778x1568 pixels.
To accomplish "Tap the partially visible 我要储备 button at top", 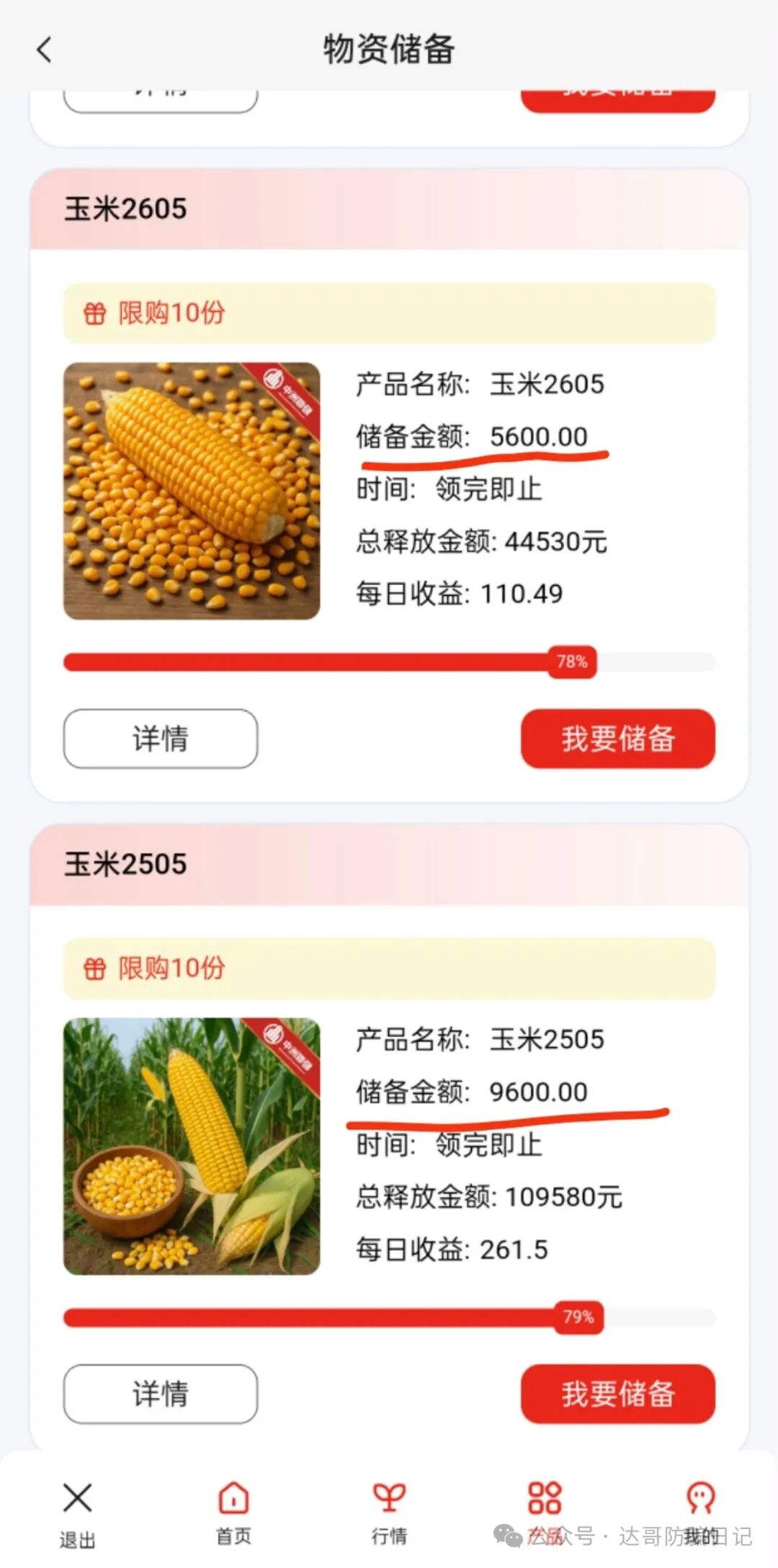I will pyautogui.click(x=618, y=92).
